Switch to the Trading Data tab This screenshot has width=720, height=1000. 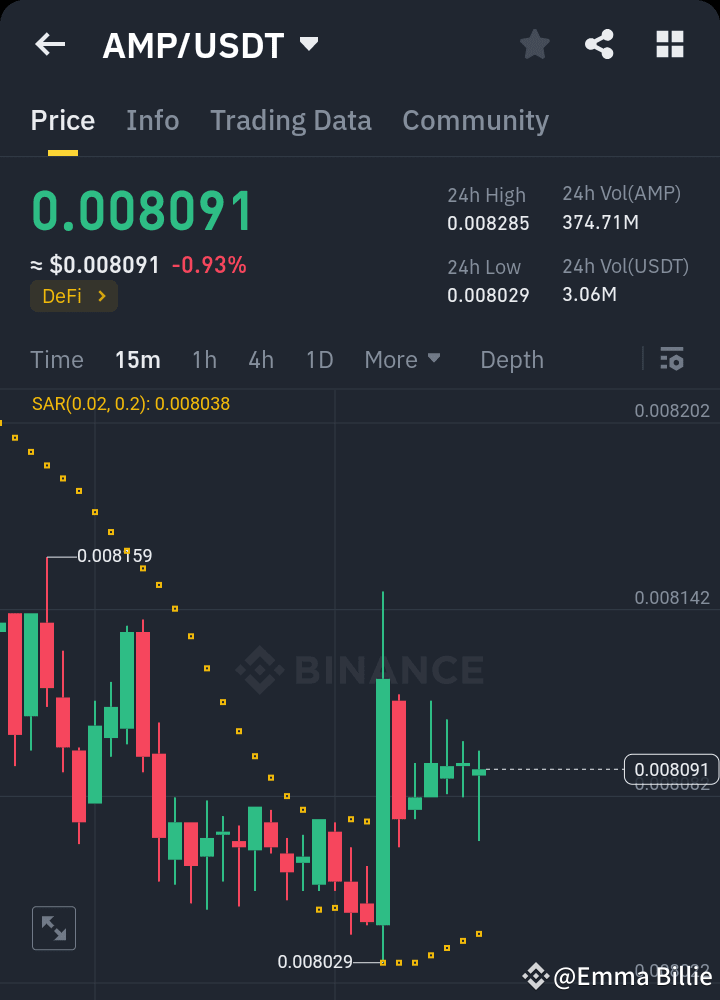(x=290, y=120)
